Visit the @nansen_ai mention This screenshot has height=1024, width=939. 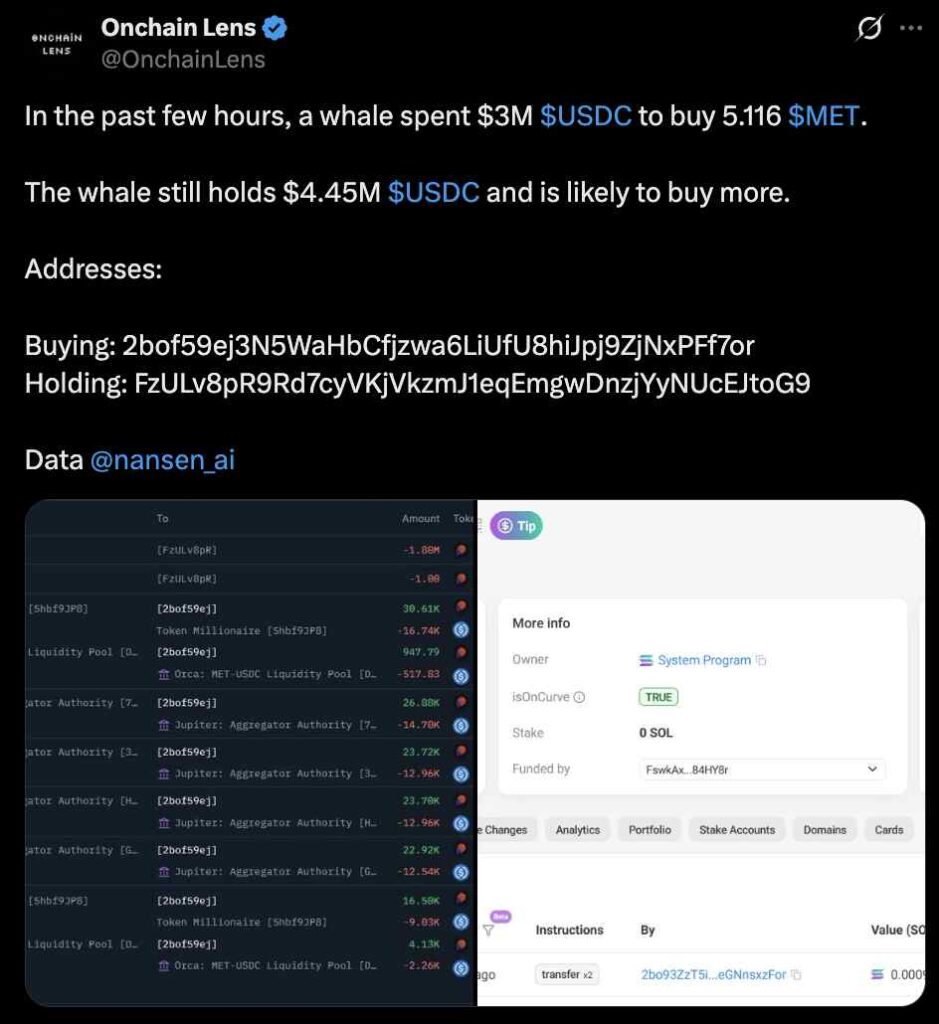pyautogui.click(x=162, y=460)
